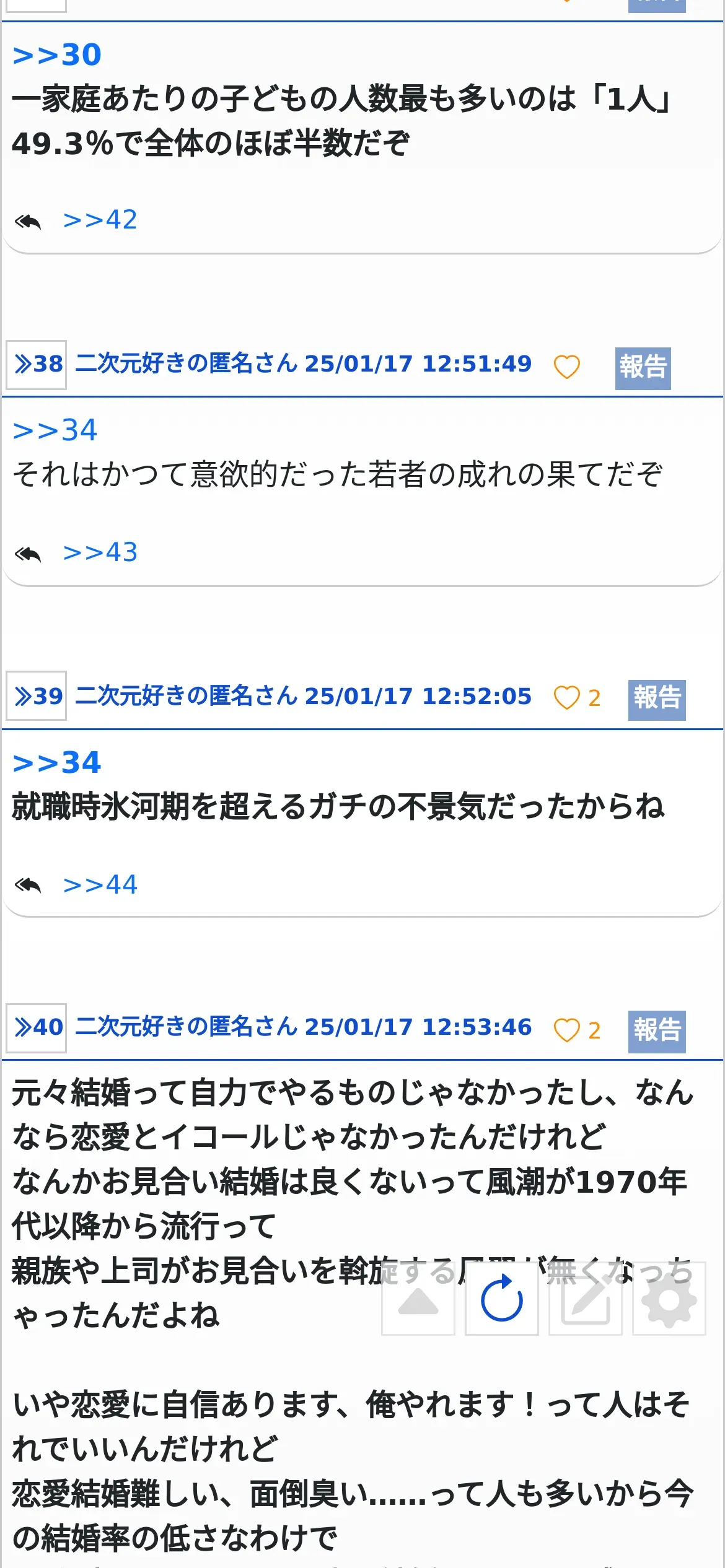Report post 38 using 報告 button
The width and height of the screenshot is (725, 1568).
[x=643, y=368]
